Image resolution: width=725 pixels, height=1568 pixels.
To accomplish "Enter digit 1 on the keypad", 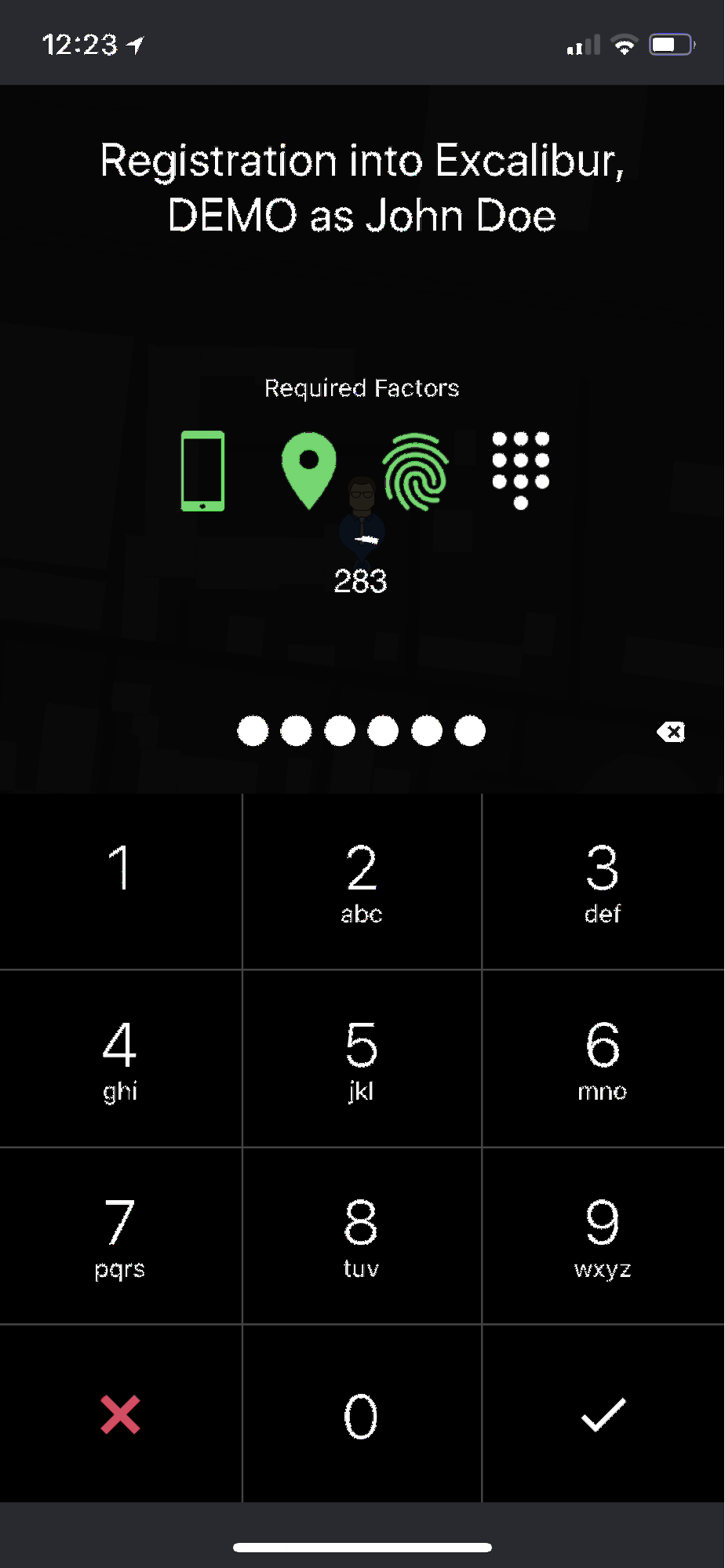I will click(120, 881).
